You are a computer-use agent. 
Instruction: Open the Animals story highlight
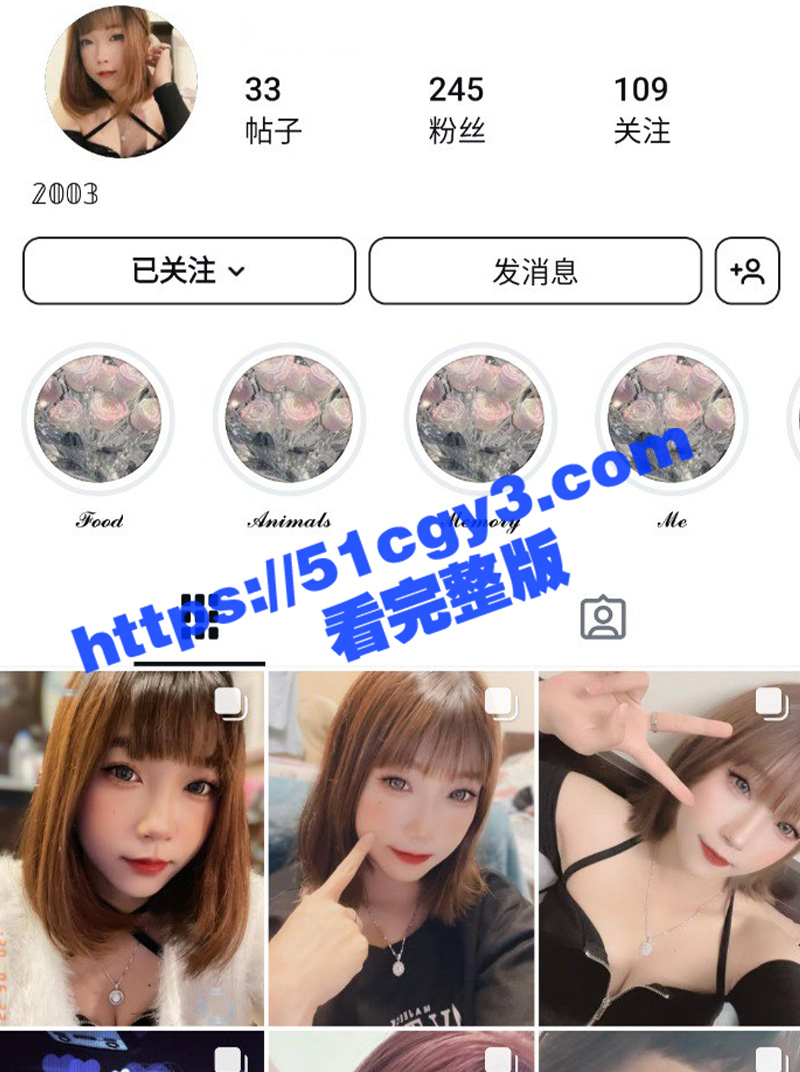[x=289, y=417]
